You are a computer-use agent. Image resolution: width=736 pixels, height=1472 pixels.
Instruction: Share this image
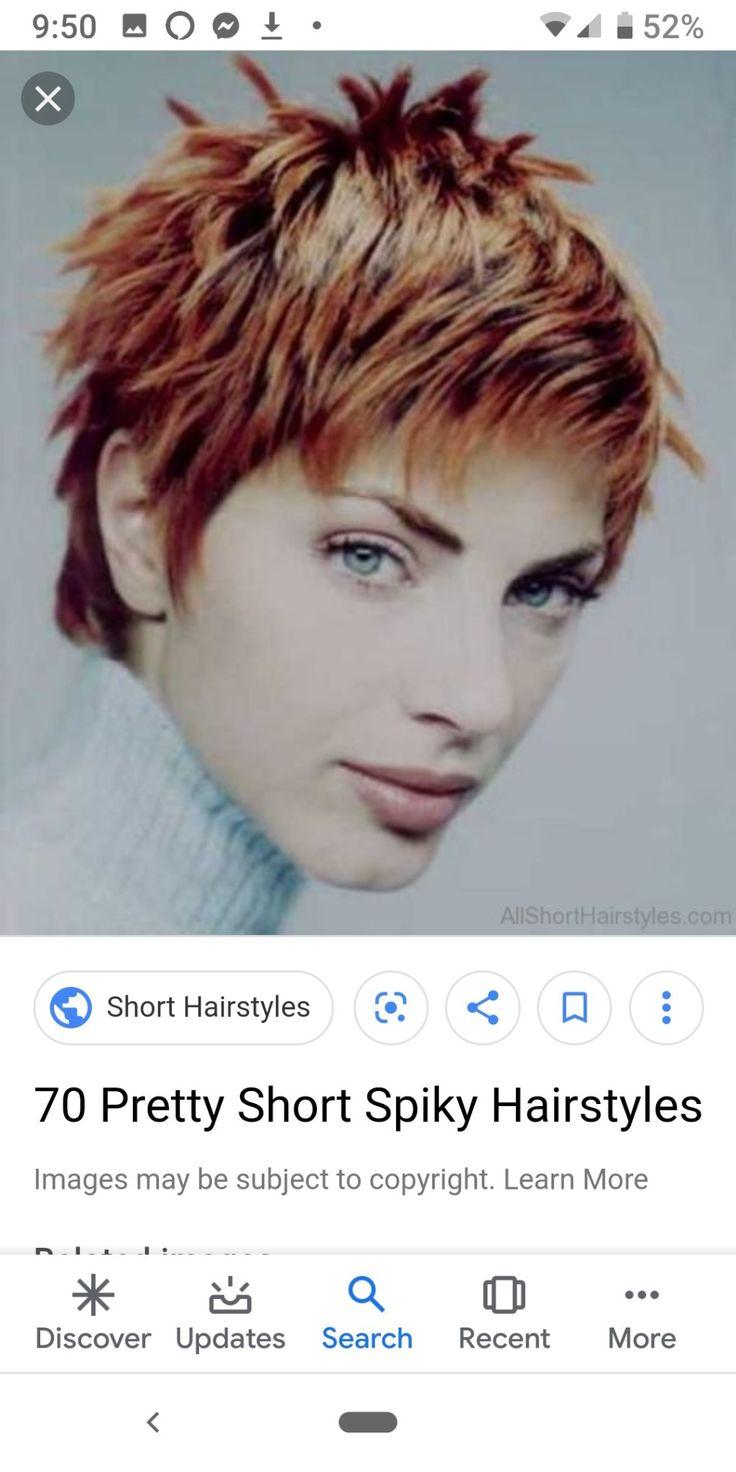[483, 1007]
